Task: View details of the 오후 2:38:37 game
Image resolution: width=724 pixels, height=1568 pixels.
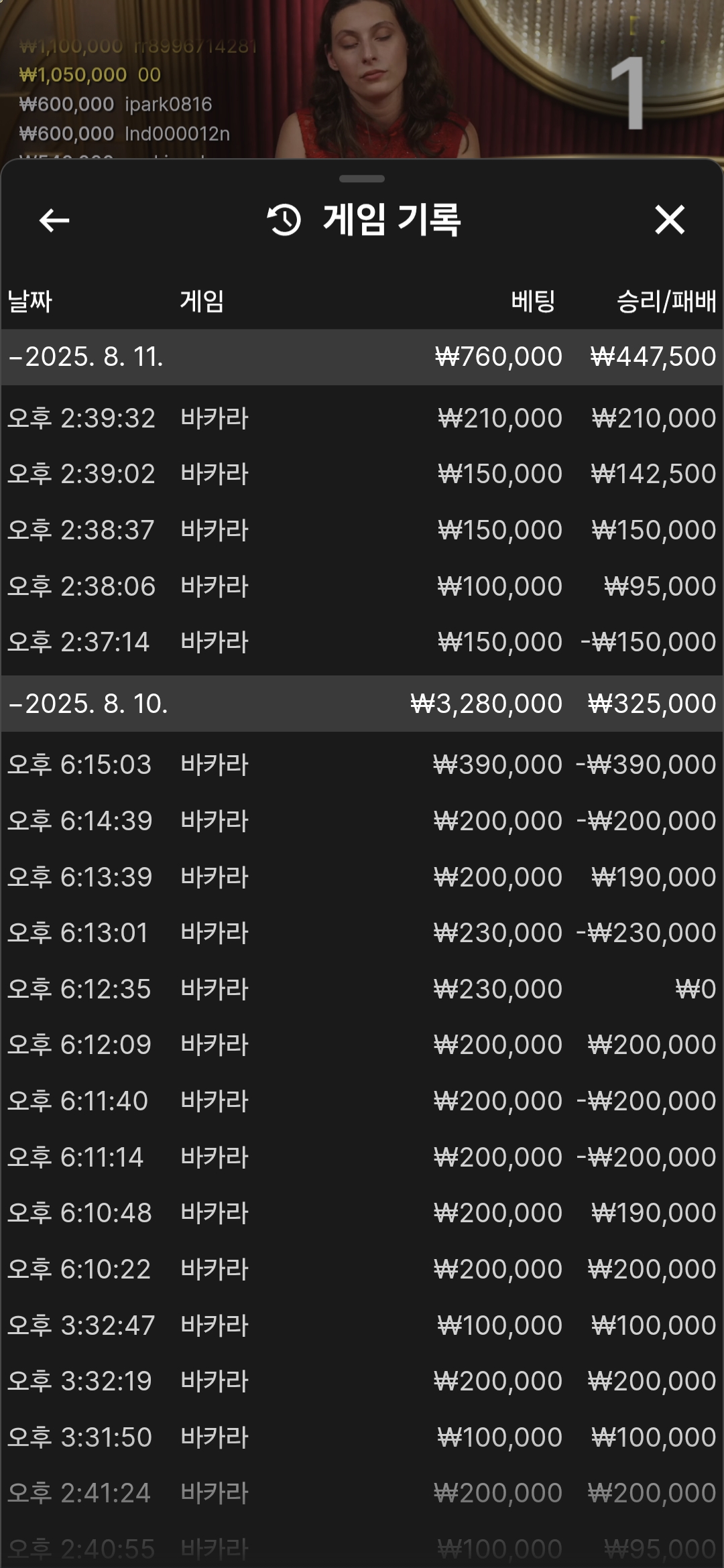Action: click(362, 530)
